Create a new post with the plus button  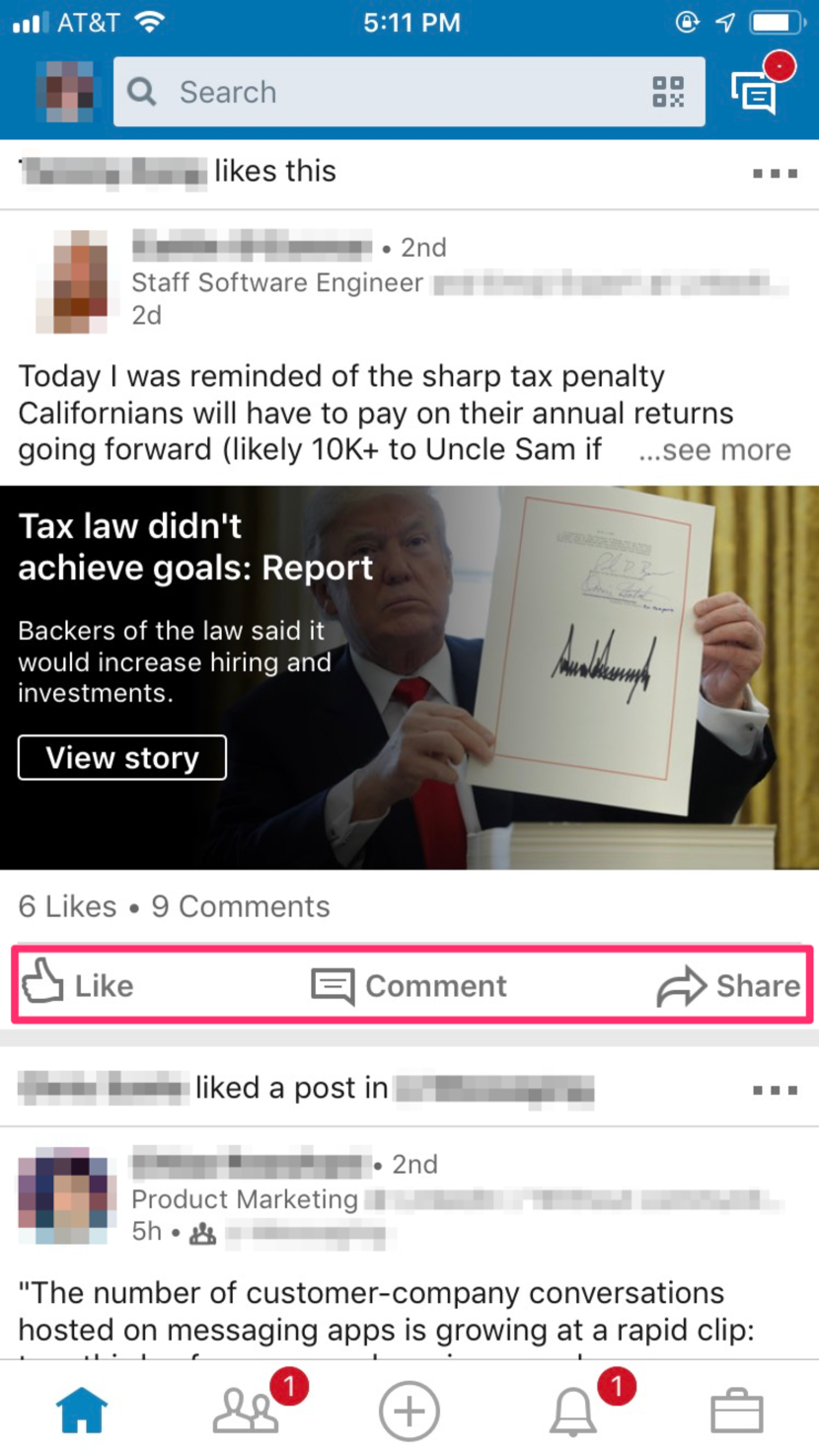tap(409, 1410)
